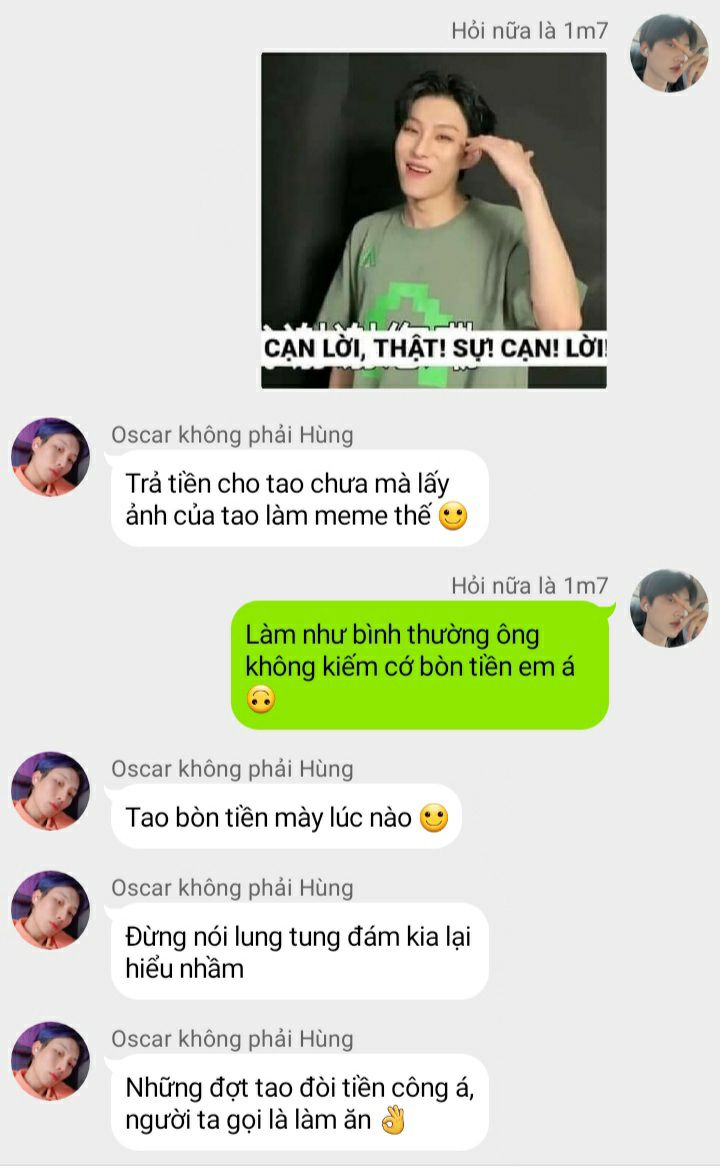720x1169 pixels.
Task: Open the 'CẠN LỜI' meme image message
Action: pos(434,220)
